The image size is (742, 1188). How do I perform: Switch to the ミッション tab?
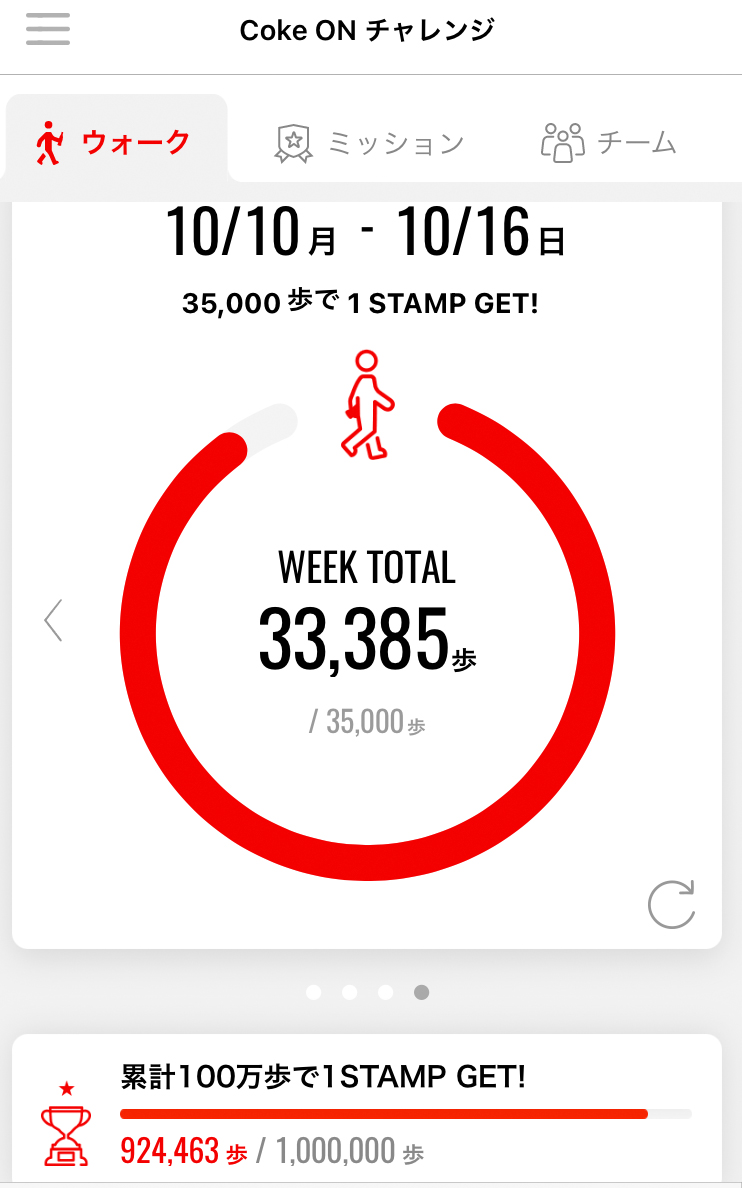370,143
